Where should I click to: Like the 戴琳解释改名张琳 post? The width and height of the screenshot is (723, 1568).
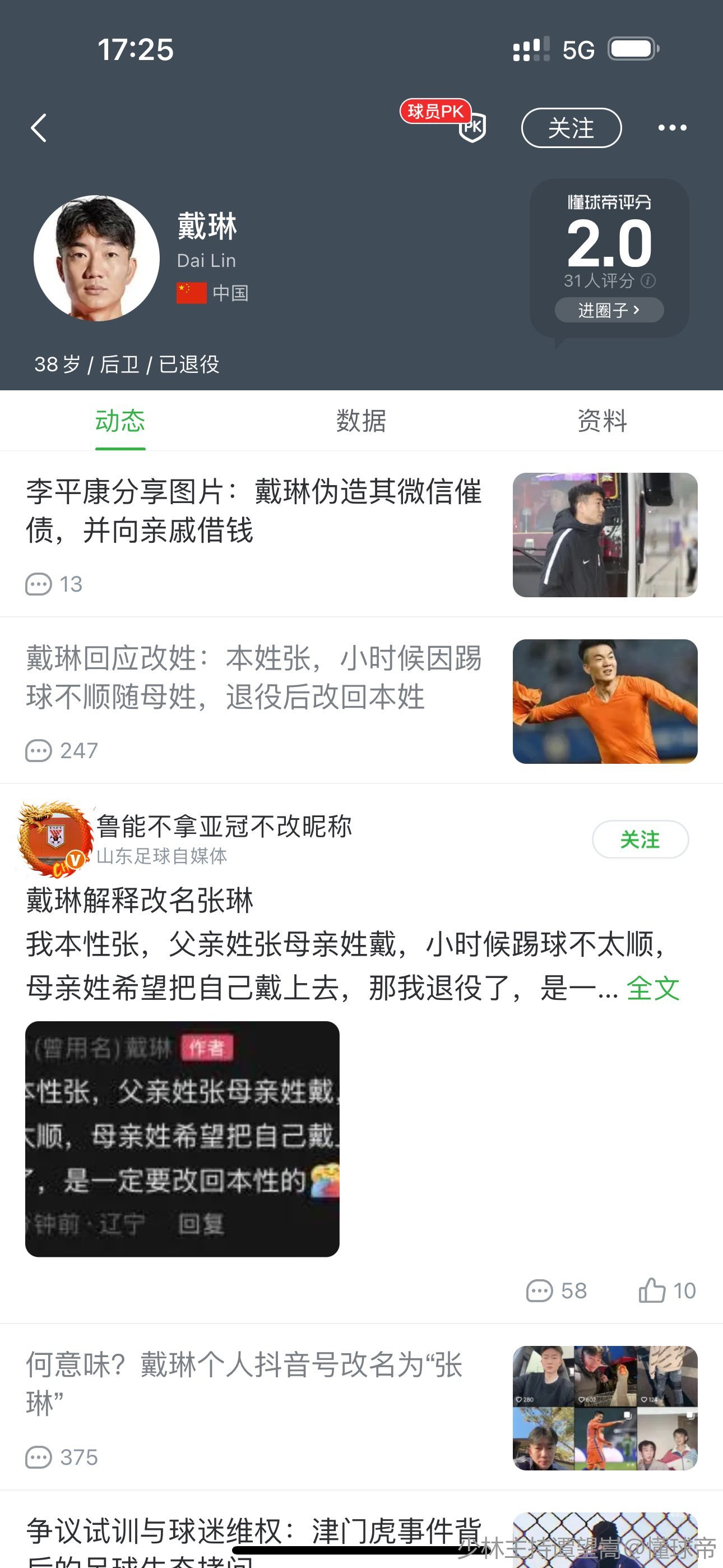coord(666,1290)
